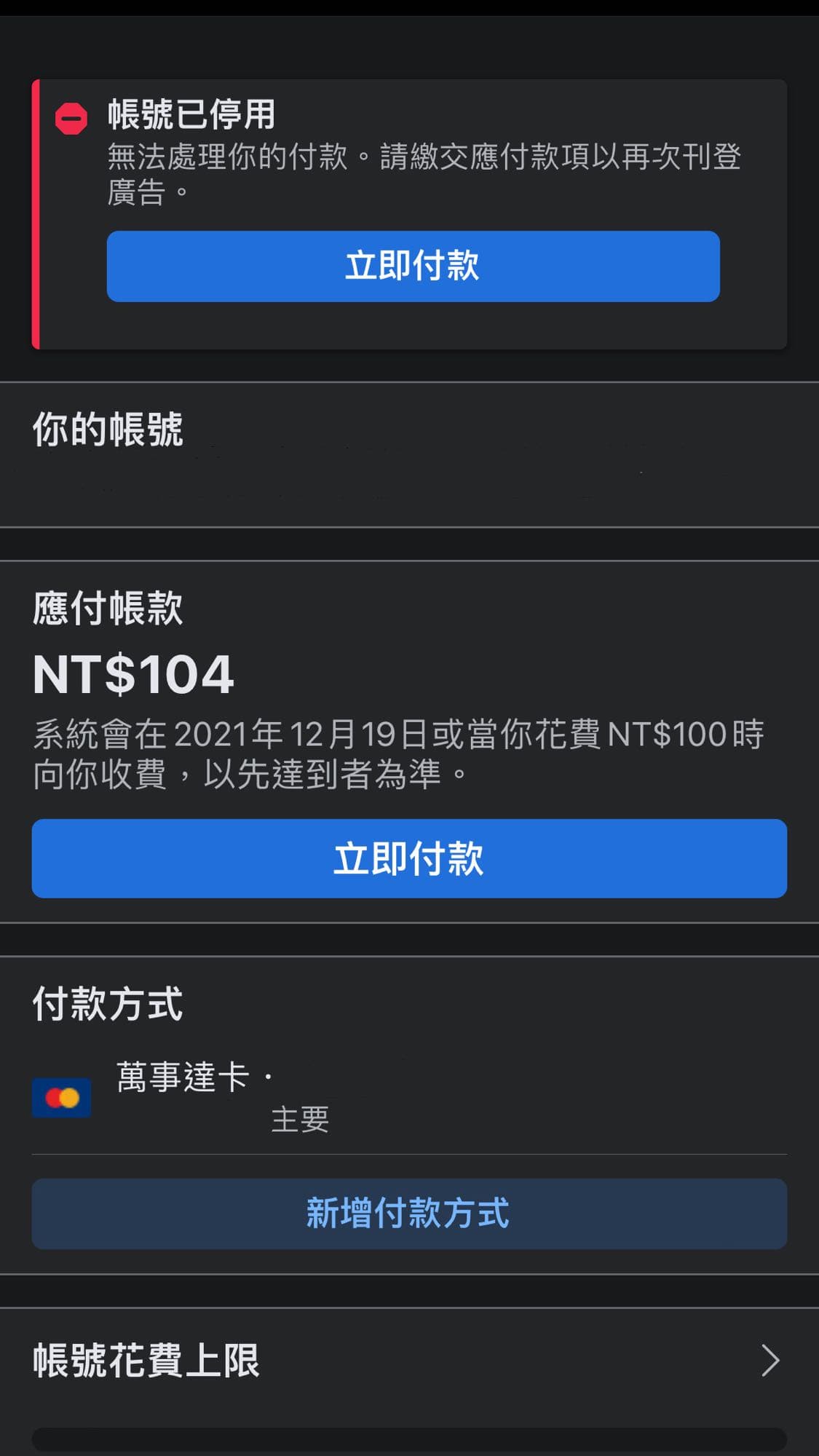This screenshot has width=819, height=1456.
Task: Select the NT$104 amount due text
Action: tap(135, 676)
